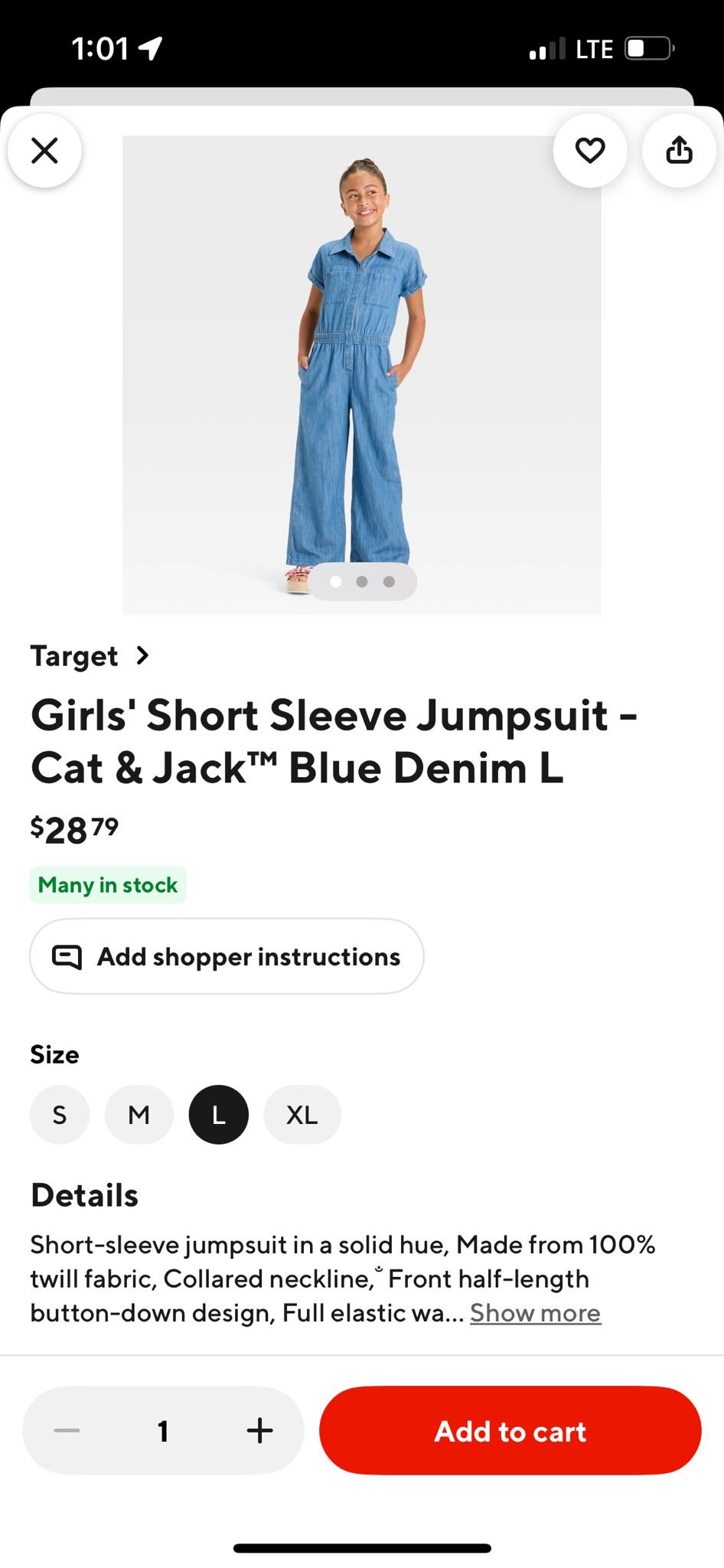Add shopper instructions for this item

coord(227,956)
